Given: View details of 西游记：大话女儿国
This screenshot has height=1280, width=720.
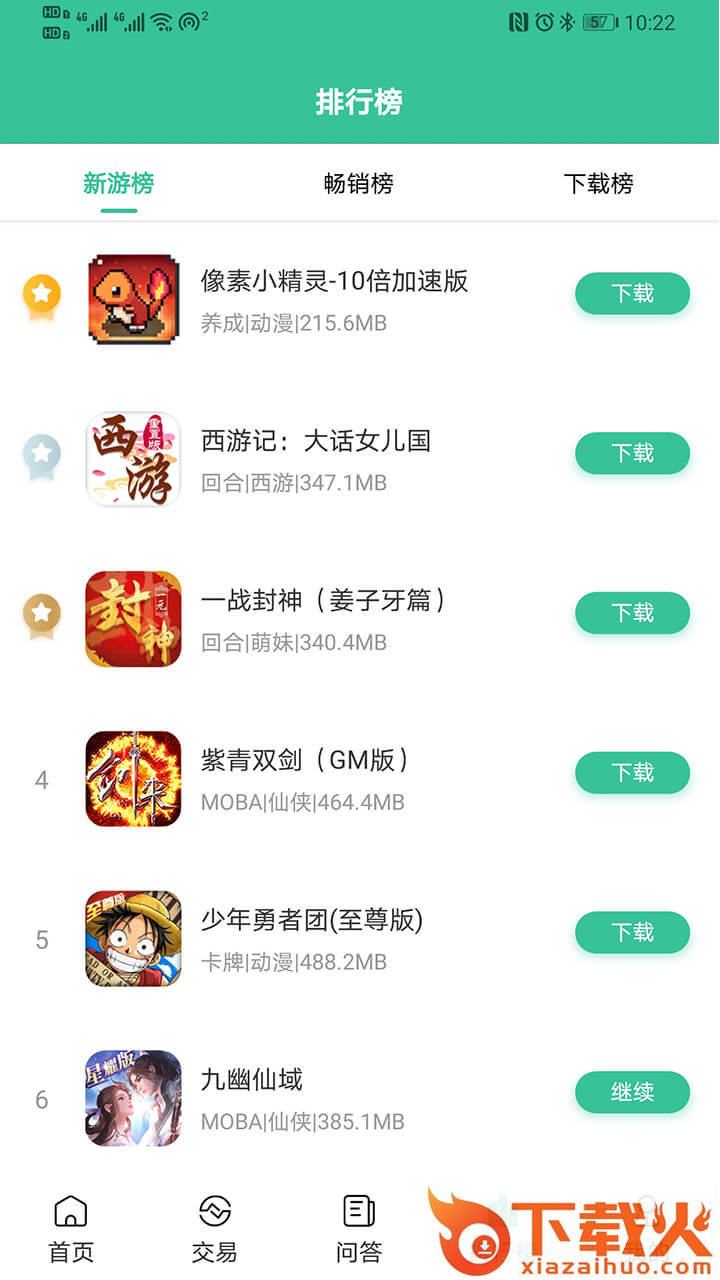Looking at the screenshot, I should pyautogui.click(x=315, y=441).
